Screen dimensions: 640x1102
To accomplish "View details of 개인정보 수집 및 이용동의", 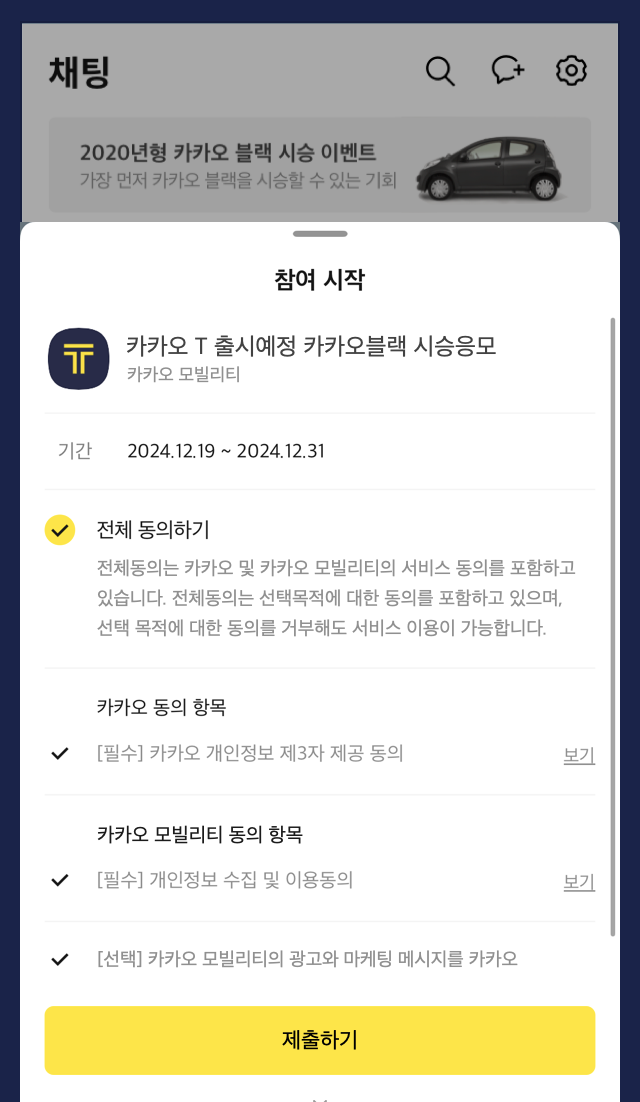I will (578, 882).
